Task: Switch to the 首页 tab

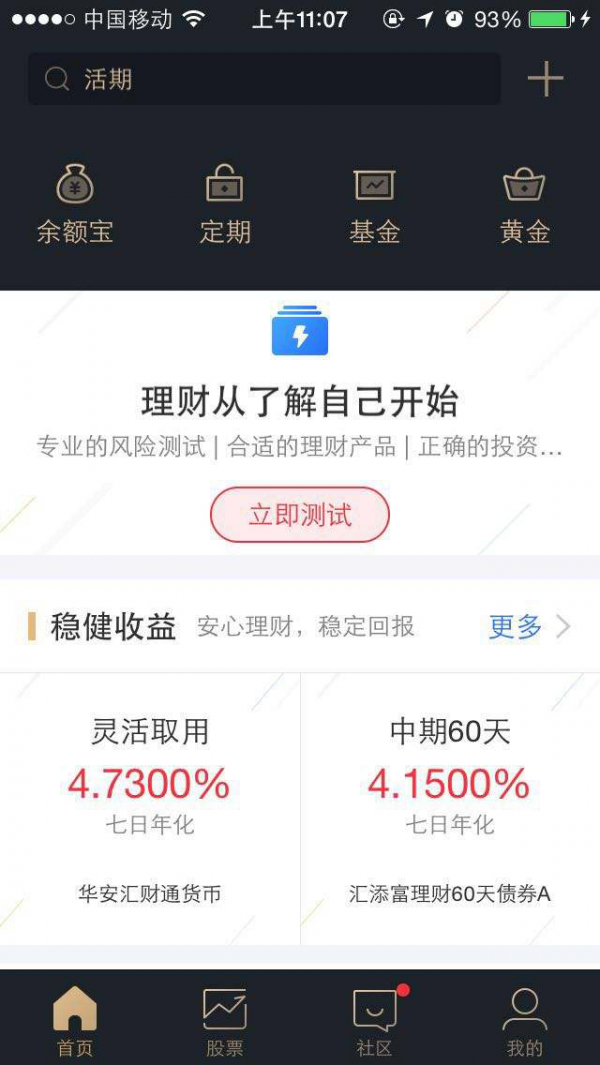Action: point(75,1020)
